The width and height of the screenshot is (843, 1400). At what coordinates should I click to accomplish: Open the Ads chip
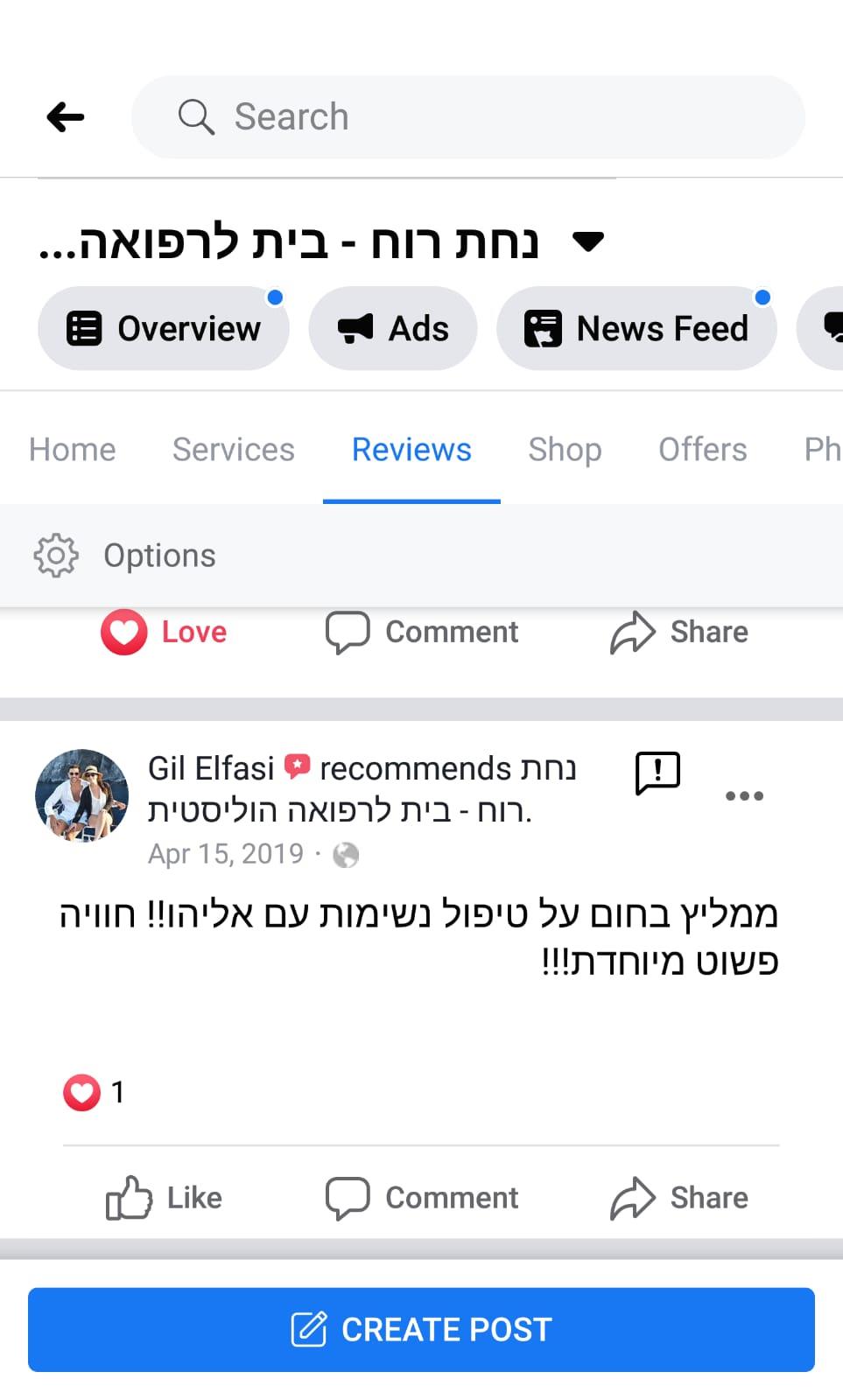(x=393, y=329)
